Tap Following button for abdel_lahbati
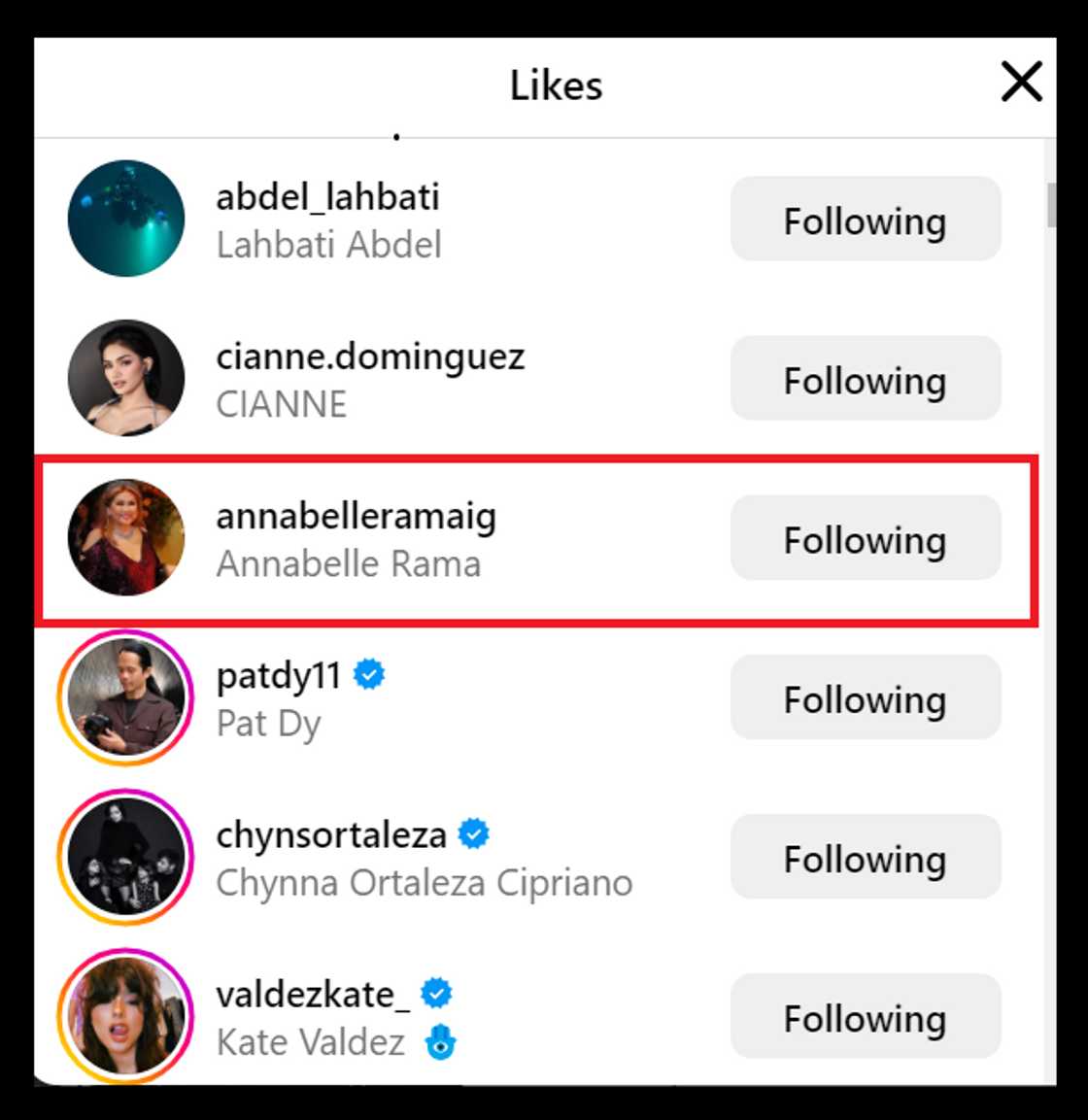This screenshot has width=1088, height=1120. tap(865, 220)
